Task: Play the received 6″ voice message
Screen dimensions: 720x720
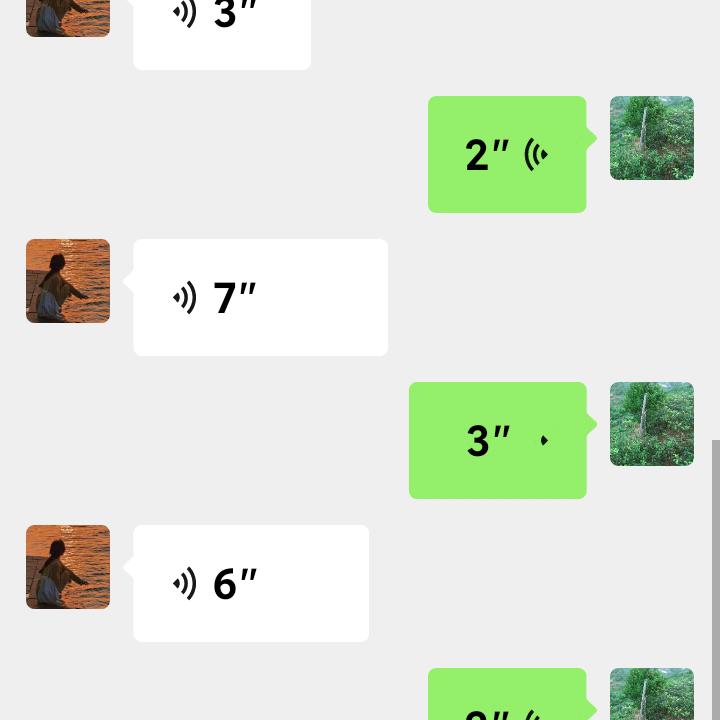Action: point(250,583)
